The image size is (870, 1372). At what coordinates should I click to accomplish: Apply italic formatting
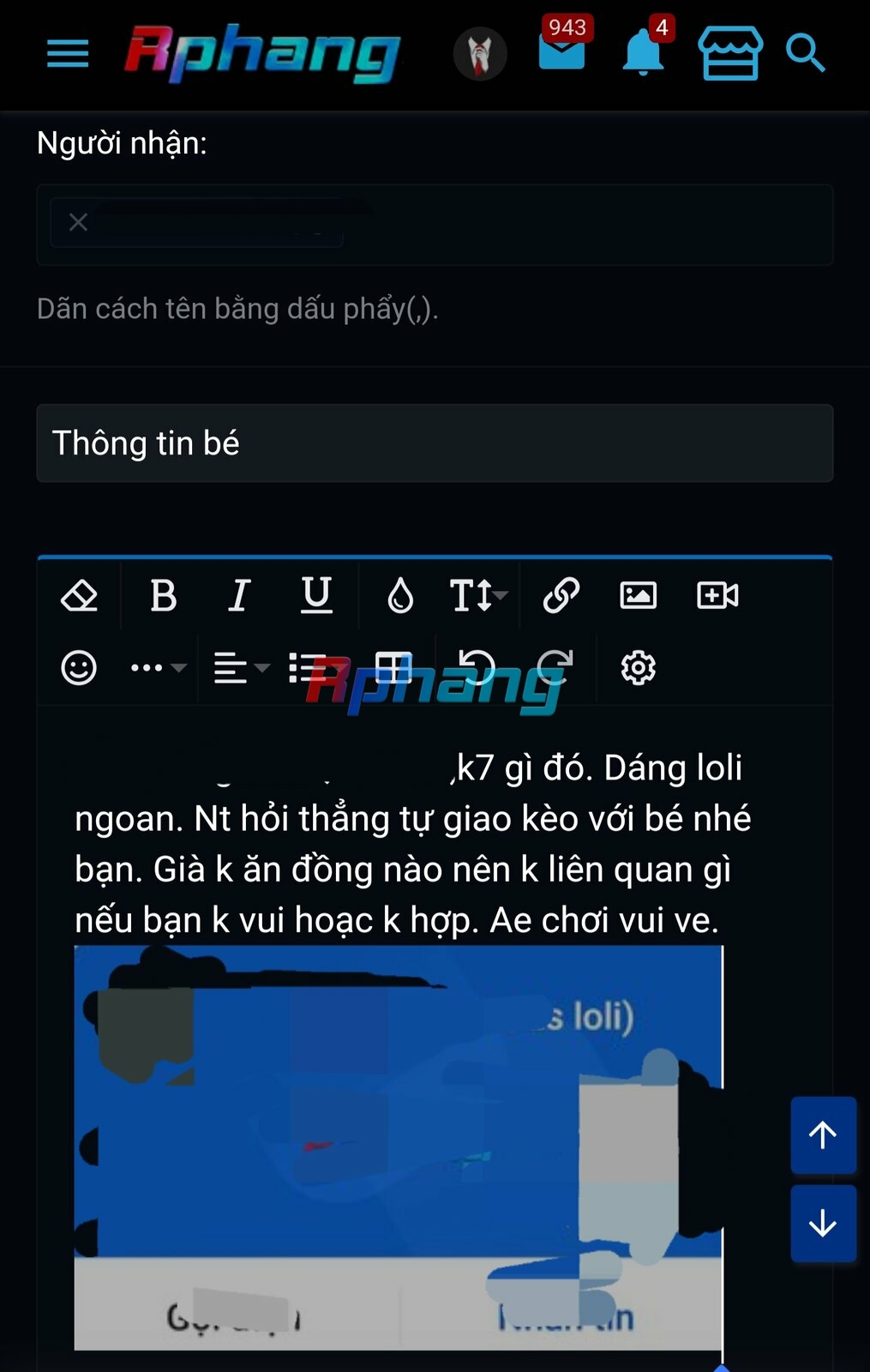[239, 595]
